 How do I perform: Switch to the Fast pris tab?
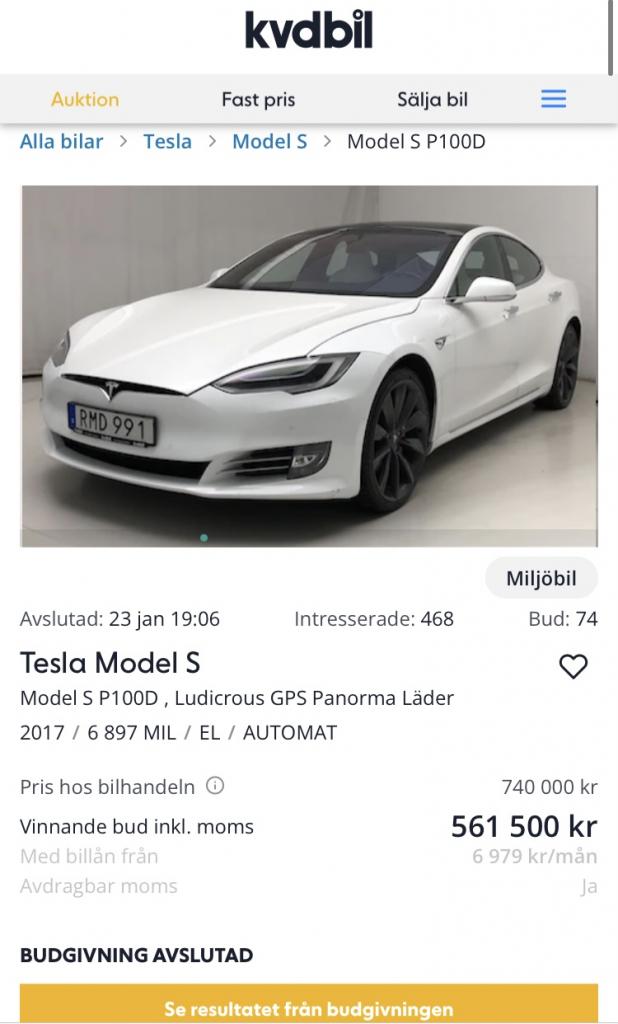point(258,99)
